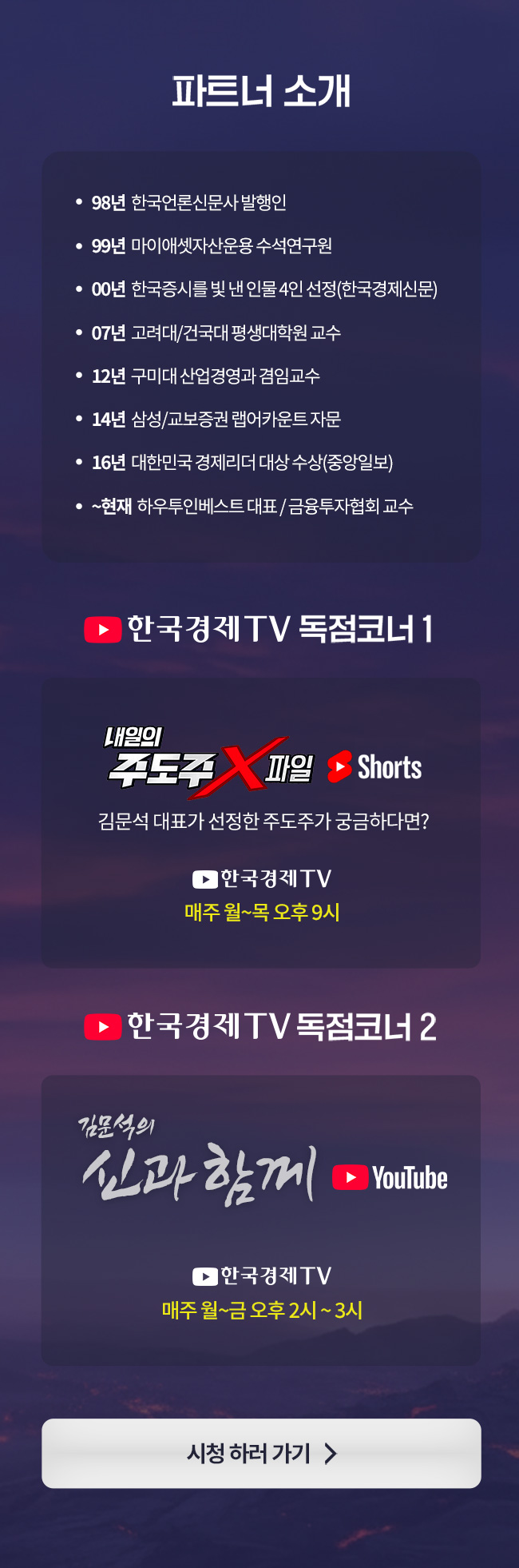
Task: Tap the 시청 하러 가기 button
Action: (261, 1453)
